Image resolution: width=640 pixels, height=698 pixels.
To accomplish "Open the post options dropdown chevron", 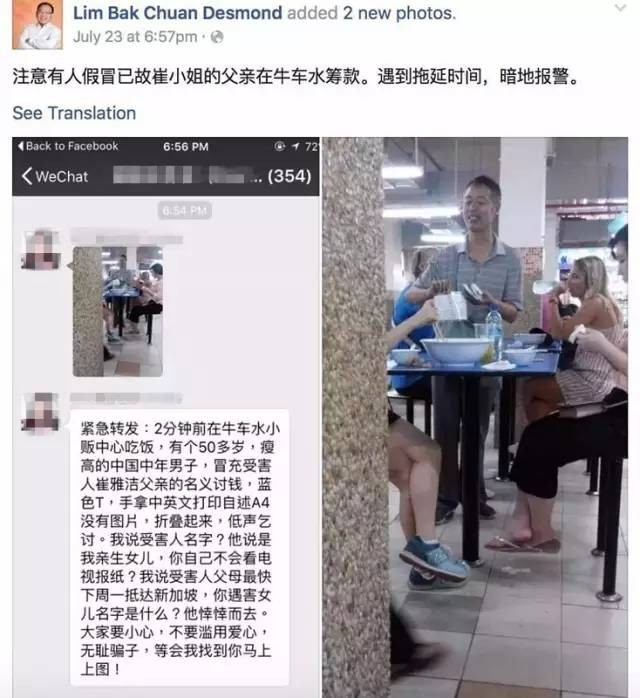I will 620,10.
